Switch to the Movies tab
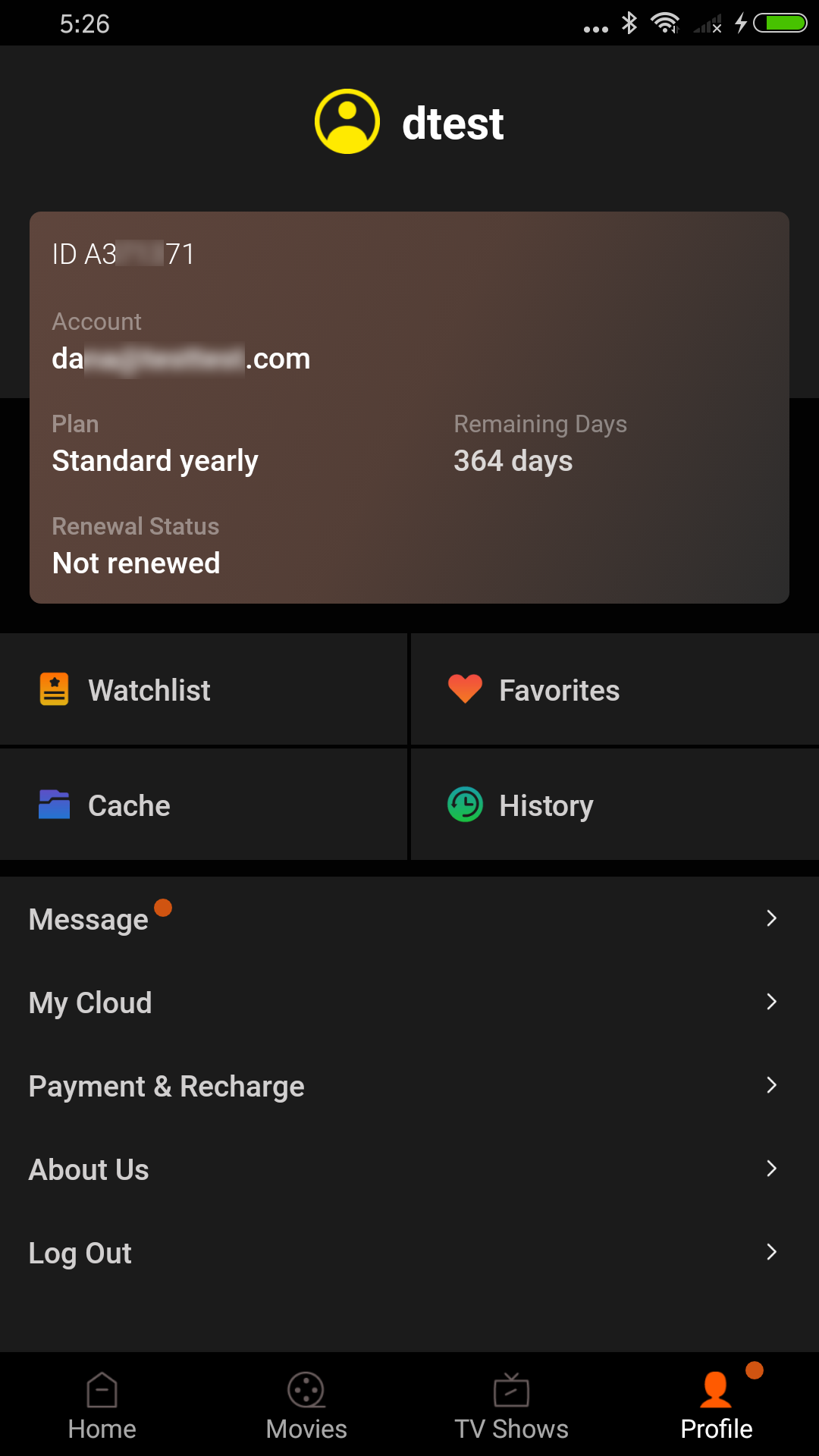 click(307, 1406)
